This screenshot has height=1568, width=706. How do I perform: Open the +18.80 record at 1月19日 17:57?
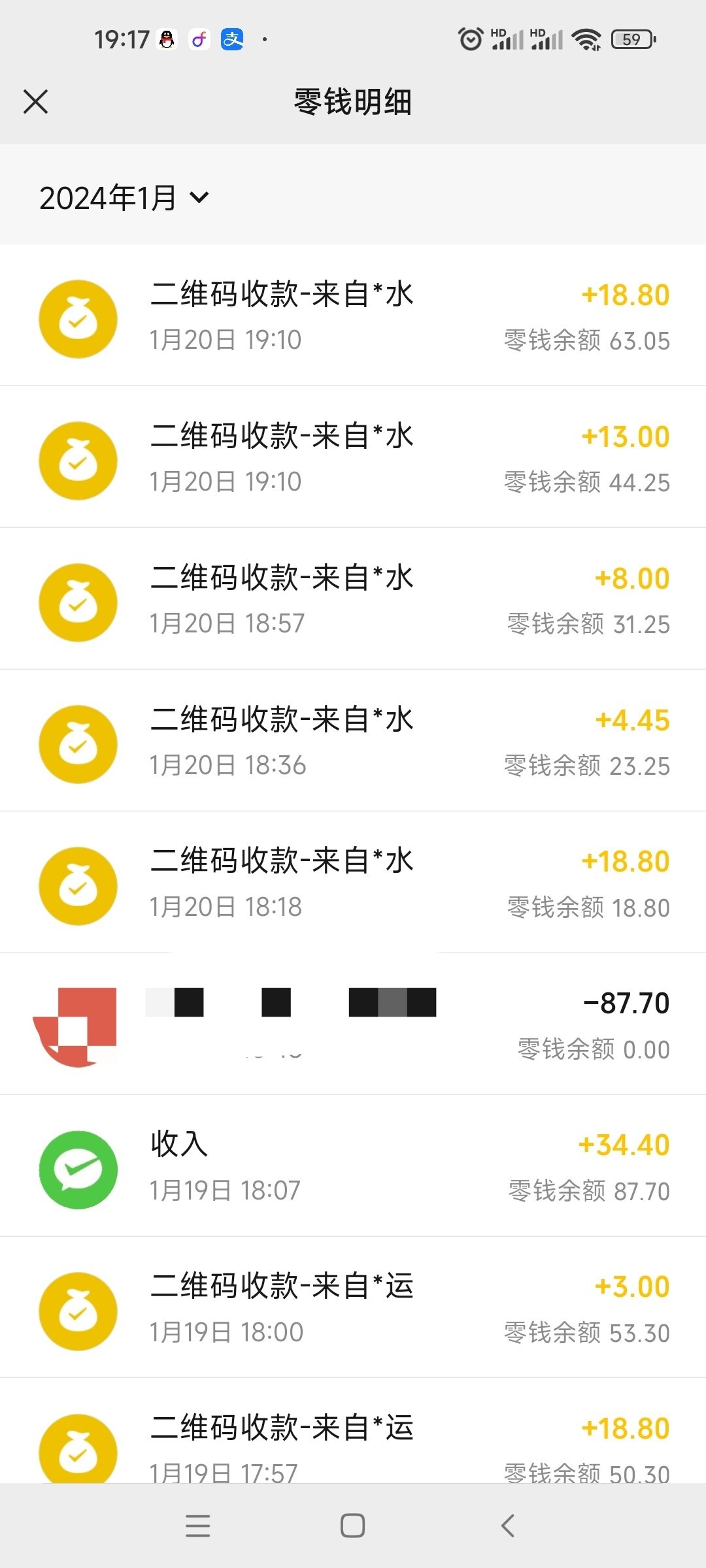click(x=353, y=1431)
